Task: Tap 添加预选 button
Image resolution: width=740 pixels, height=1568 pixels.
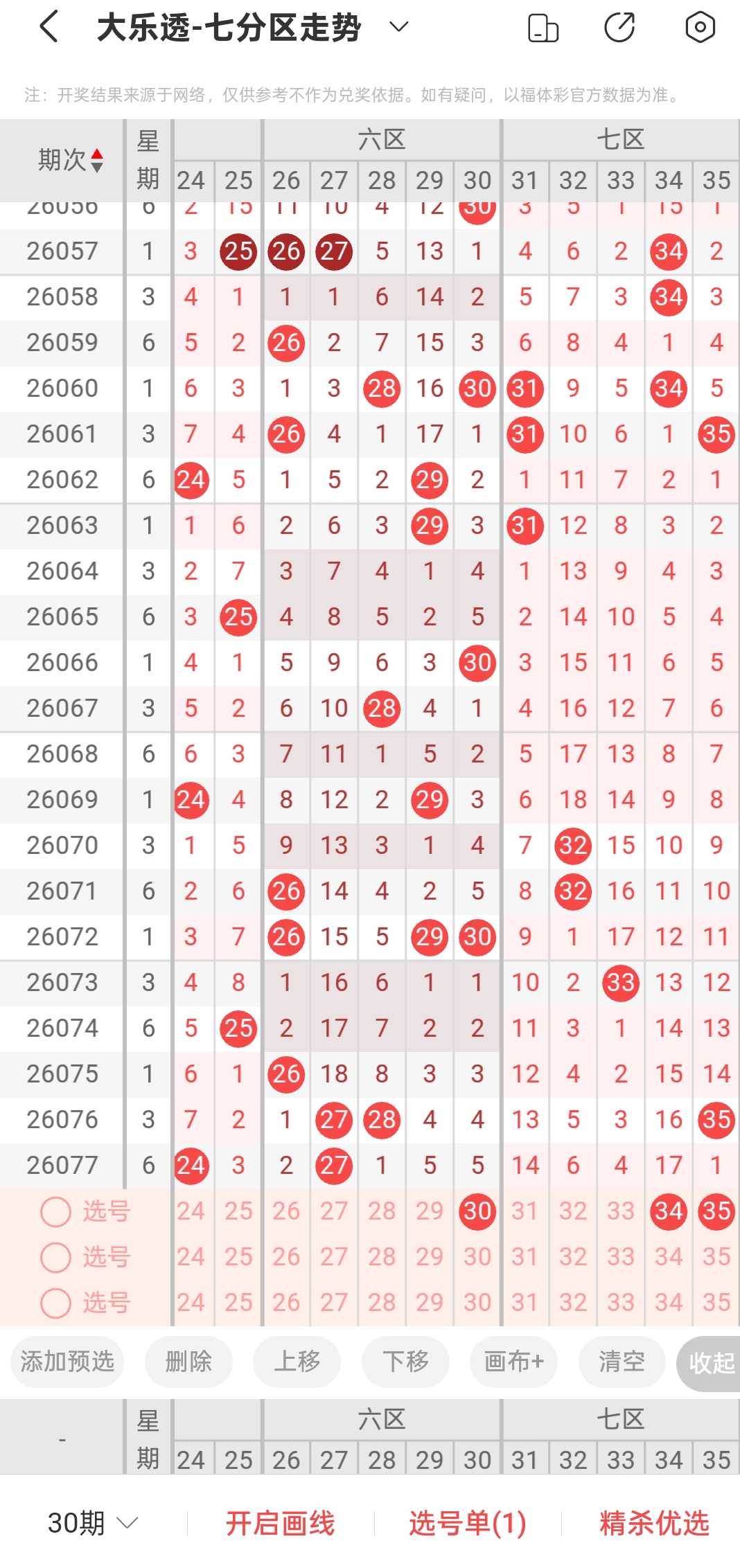Action: click(x=67, y=1362)
